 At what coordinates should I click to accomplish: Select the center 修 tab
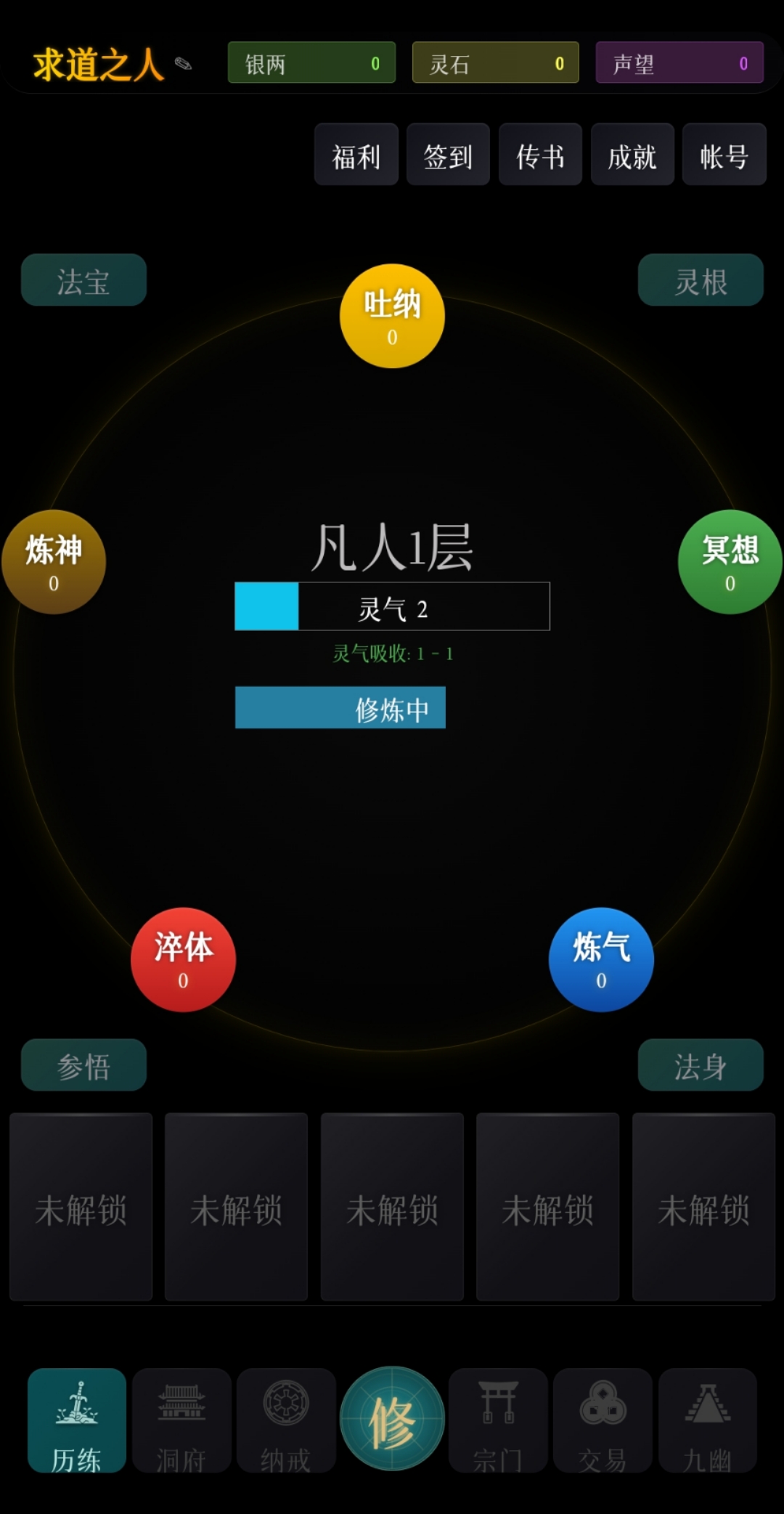(x=392, y=1419)
